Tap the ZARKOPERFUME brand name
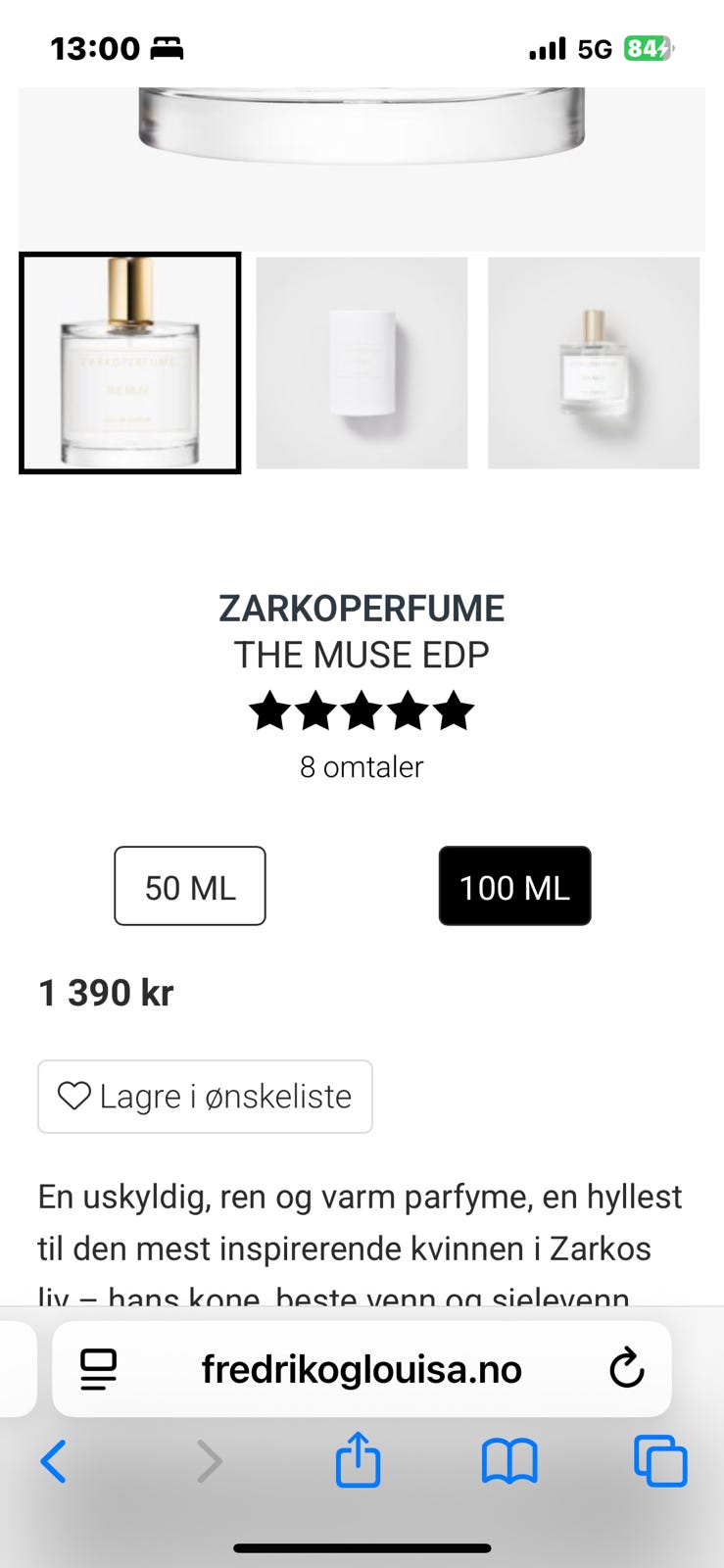Viewport: 724px width, 1568px height. pos(362,608)
